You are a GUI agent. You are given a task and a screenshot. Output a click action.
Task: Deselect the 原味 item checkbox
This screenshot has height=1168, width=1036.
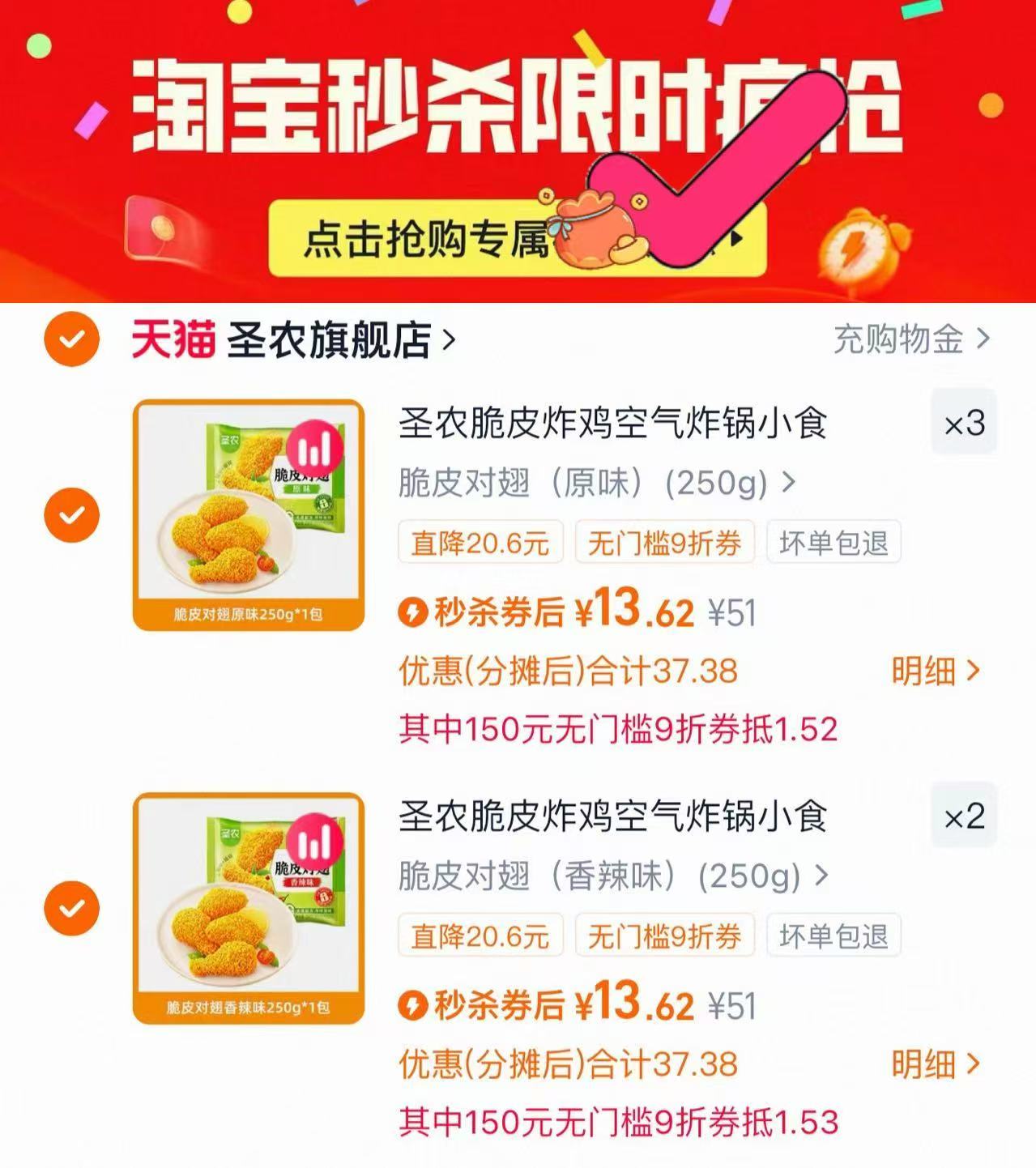pos(74,514)
